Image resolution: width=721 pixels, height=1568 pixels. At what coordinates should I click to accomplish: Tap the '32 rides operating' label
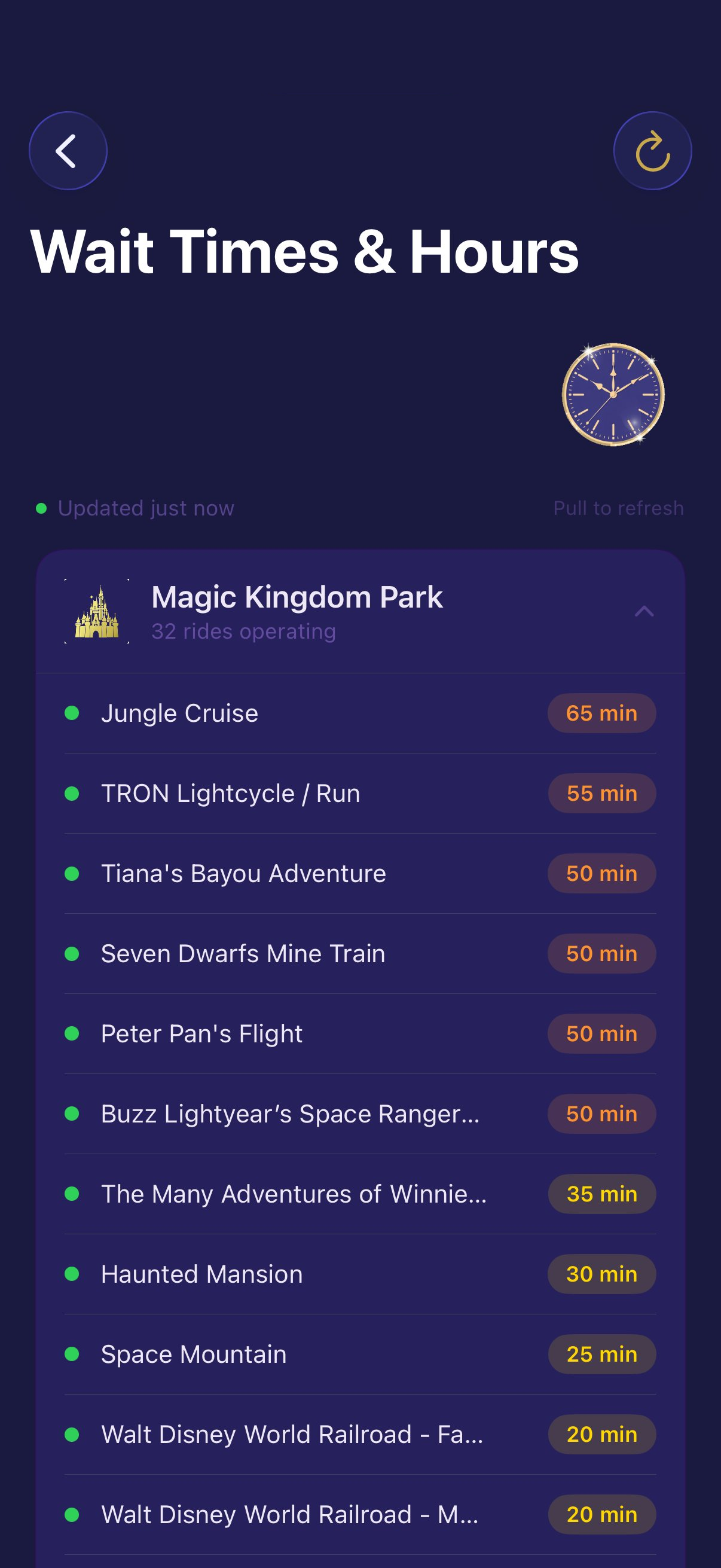click(x=243, y=632)
